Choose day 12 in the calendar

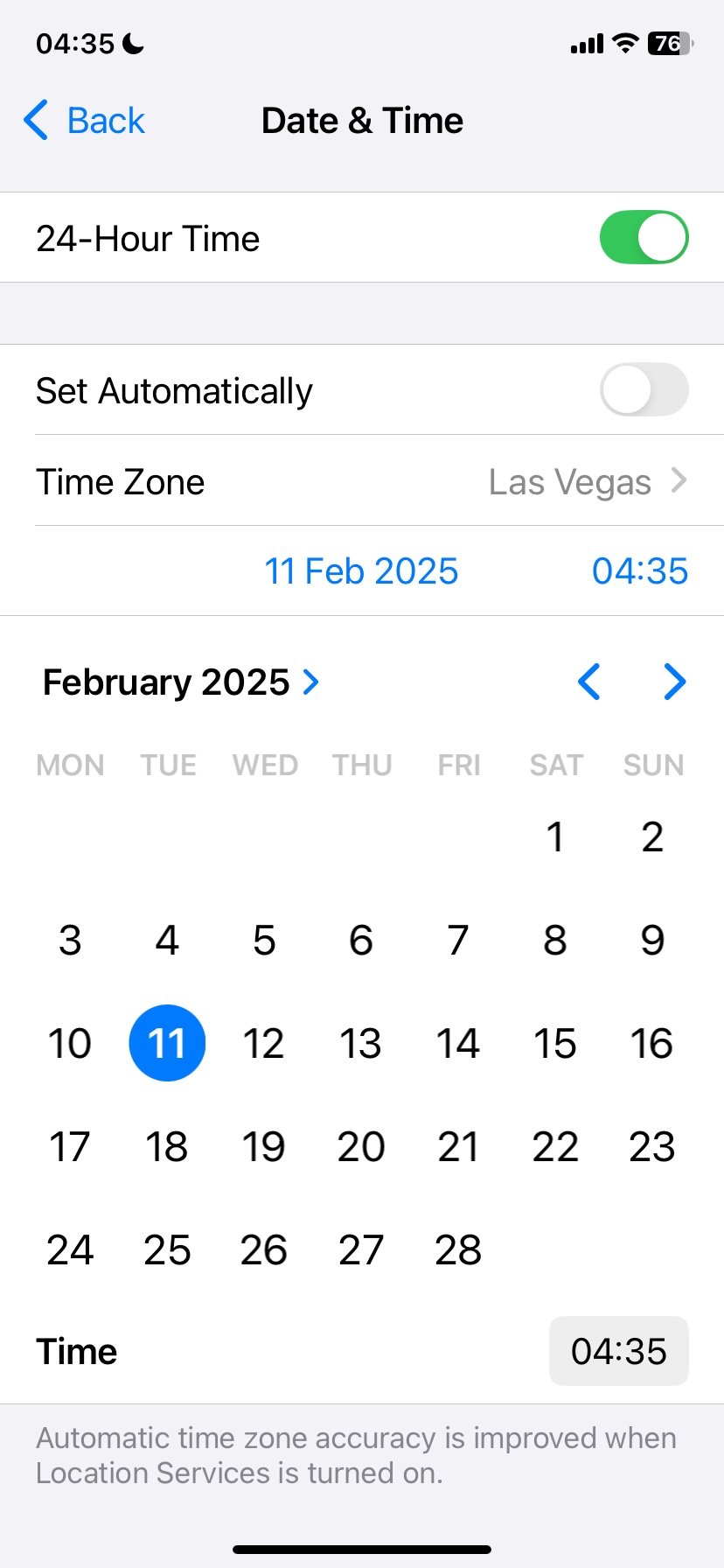pyautogui.click(x=264, y=1044)
